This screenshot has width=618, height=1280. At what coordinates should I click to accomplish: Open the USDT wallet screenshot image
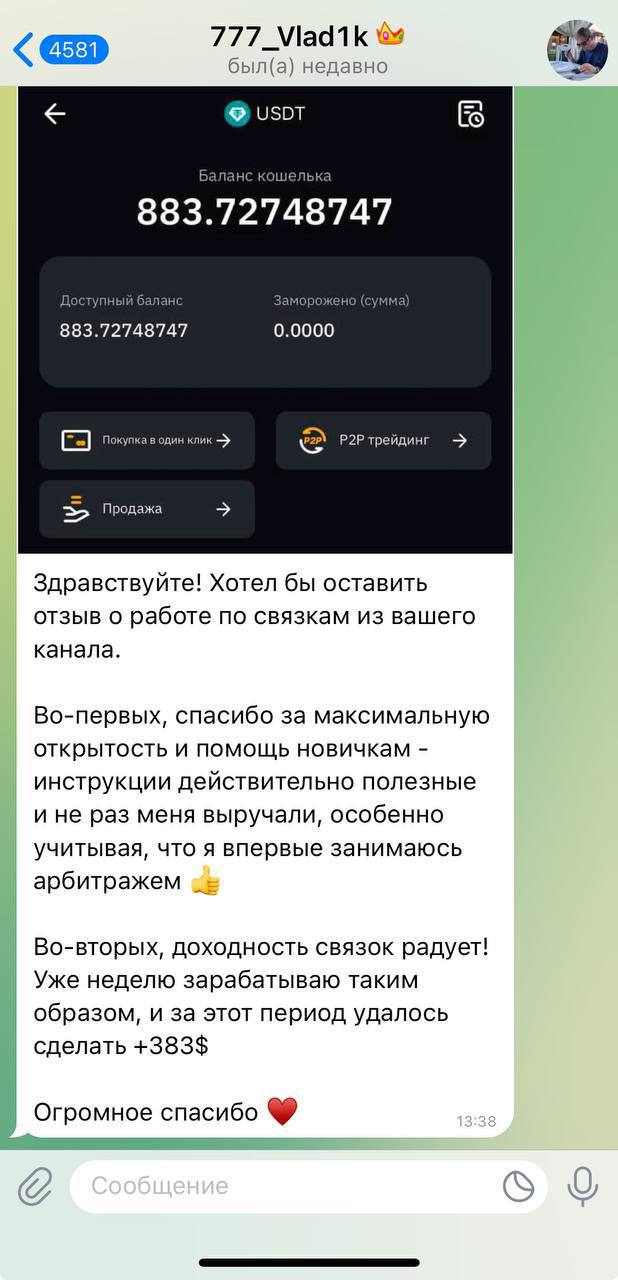coord(265,320)
